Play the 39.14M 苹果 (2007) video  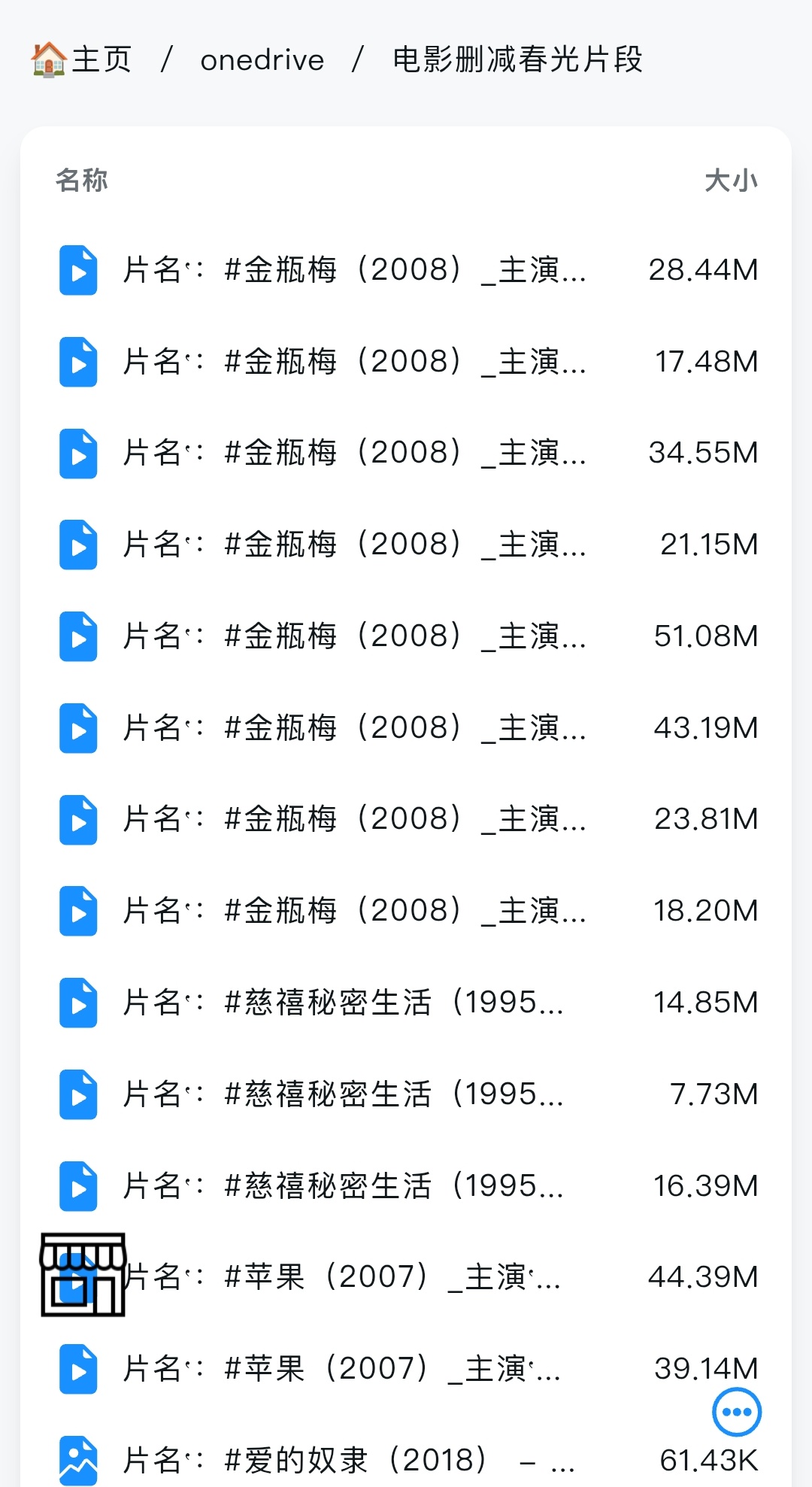(x=342, y=1369)
